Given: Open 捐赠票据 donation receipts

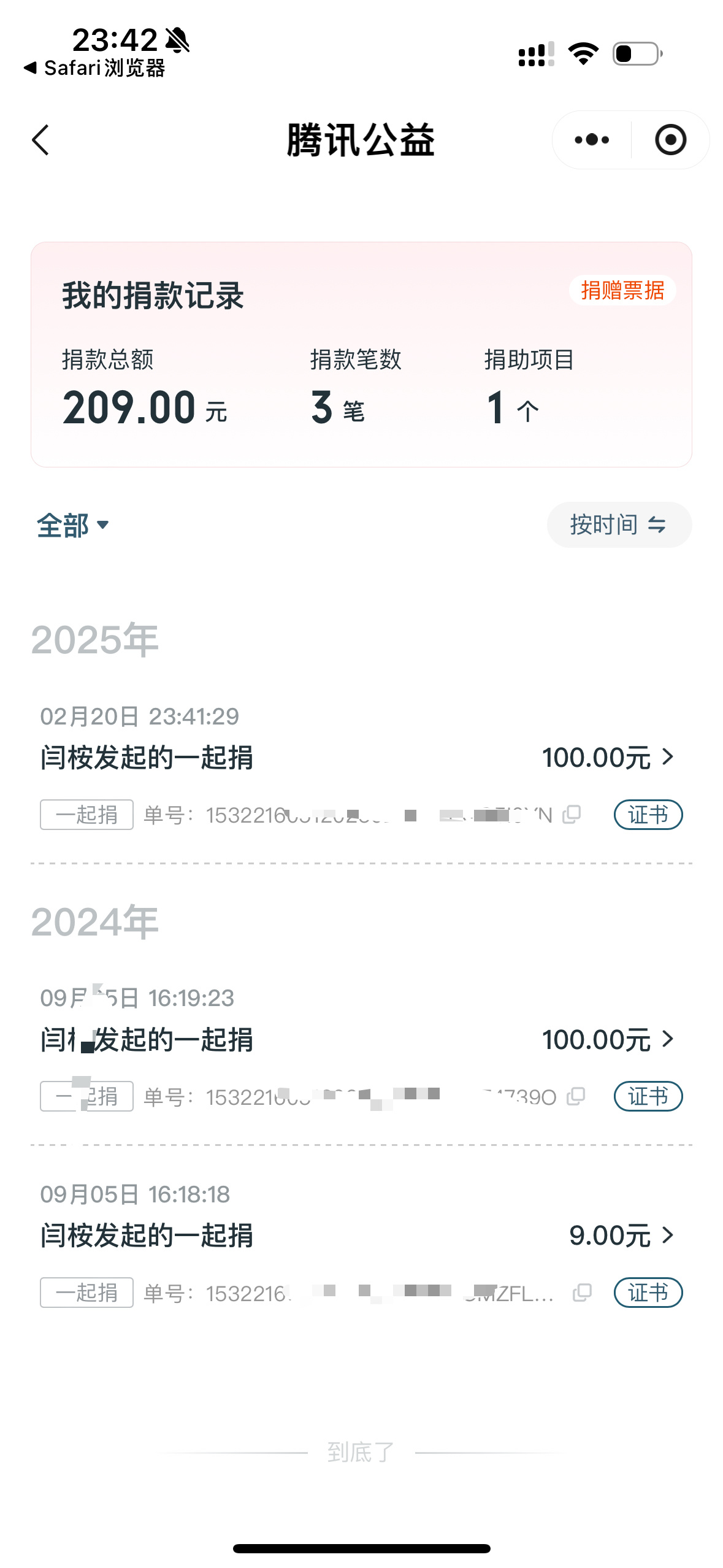Looking at the screenshot, I should coord(622,290).
